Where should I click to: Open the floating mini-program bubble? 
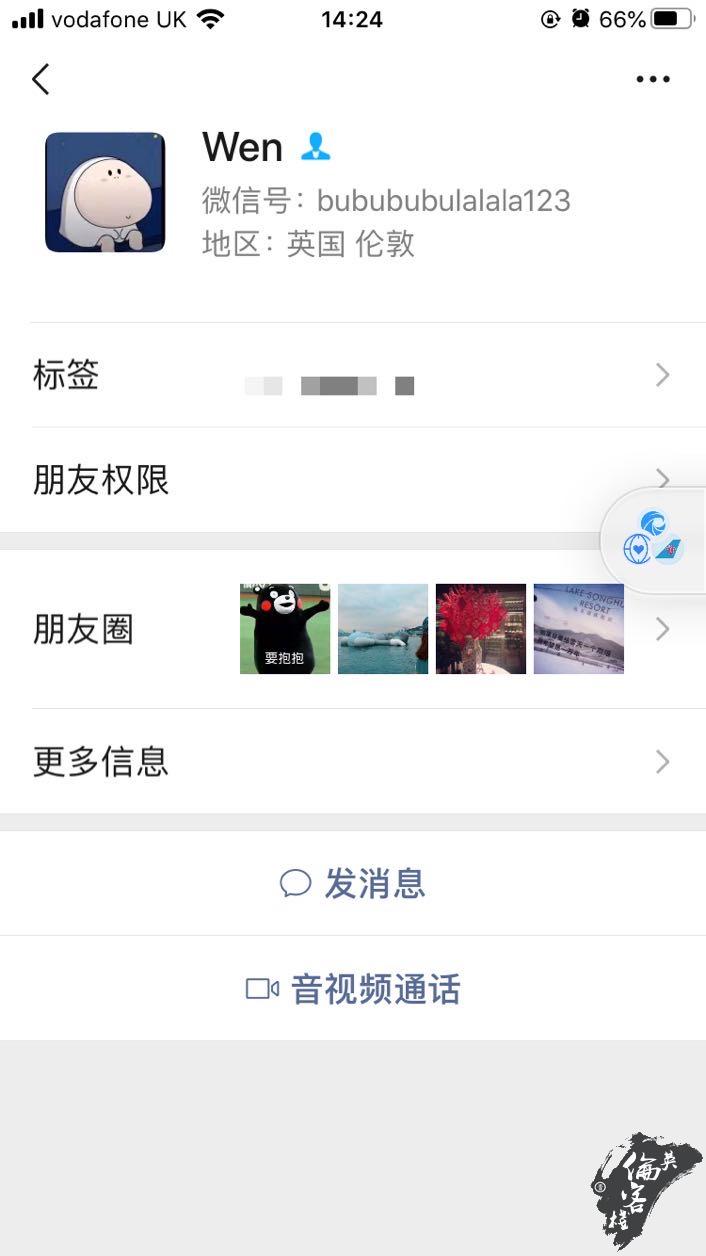[x=654, y=541]
